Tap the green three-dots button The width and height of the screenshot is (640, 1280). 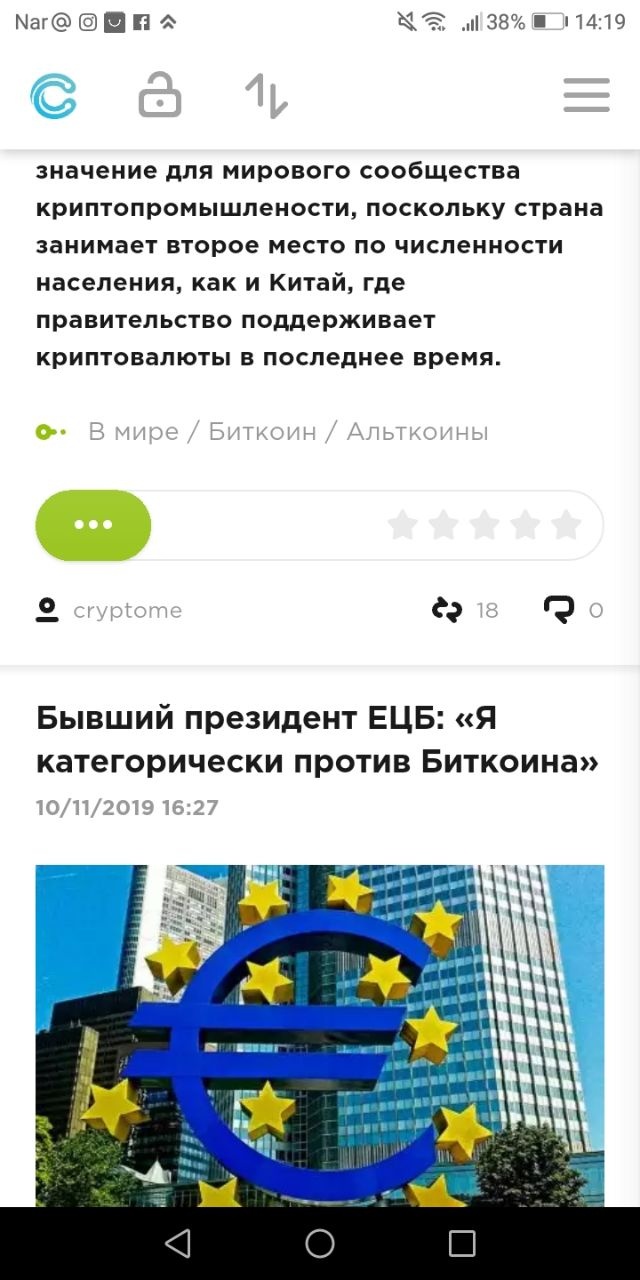tap(93, 525)
